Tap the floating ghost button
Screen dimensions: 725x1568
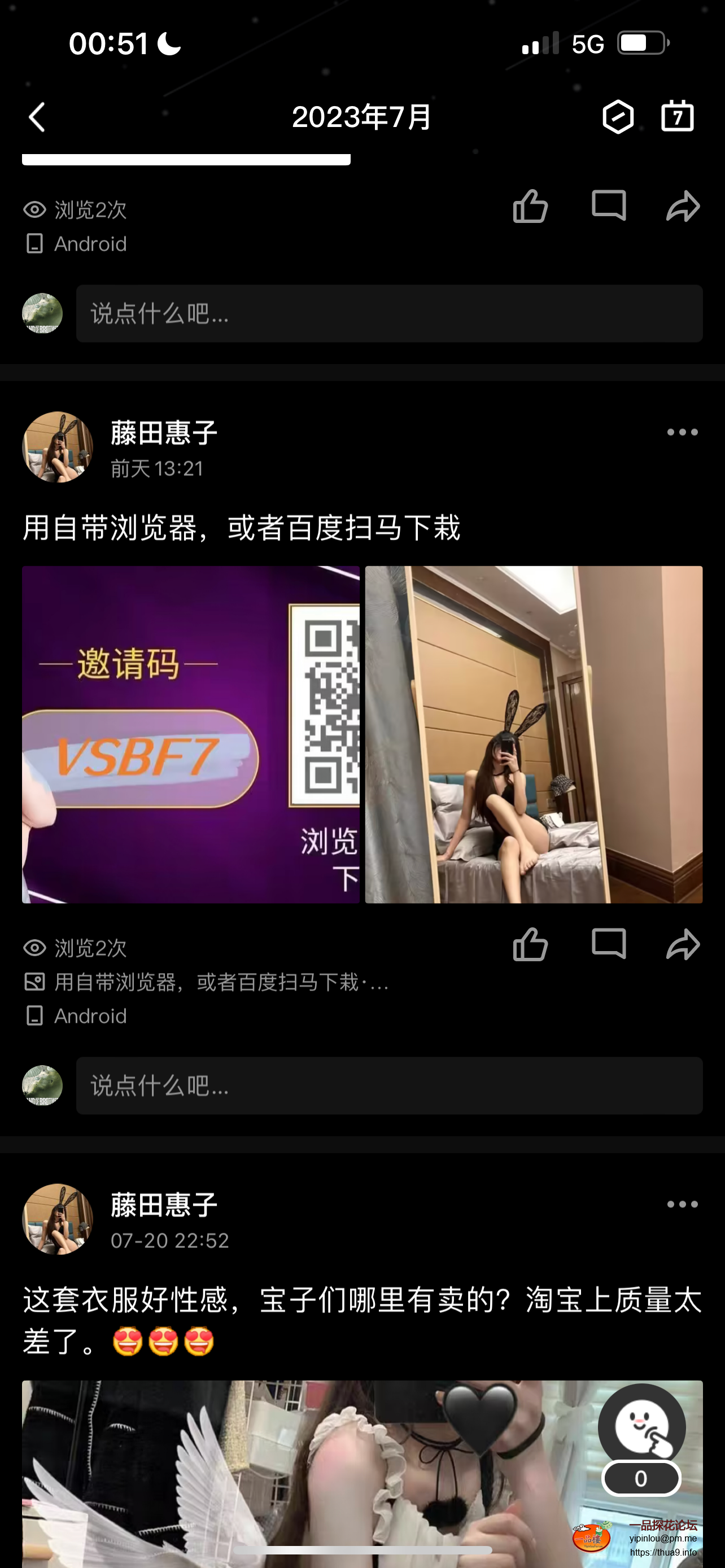click(641, 1427)
